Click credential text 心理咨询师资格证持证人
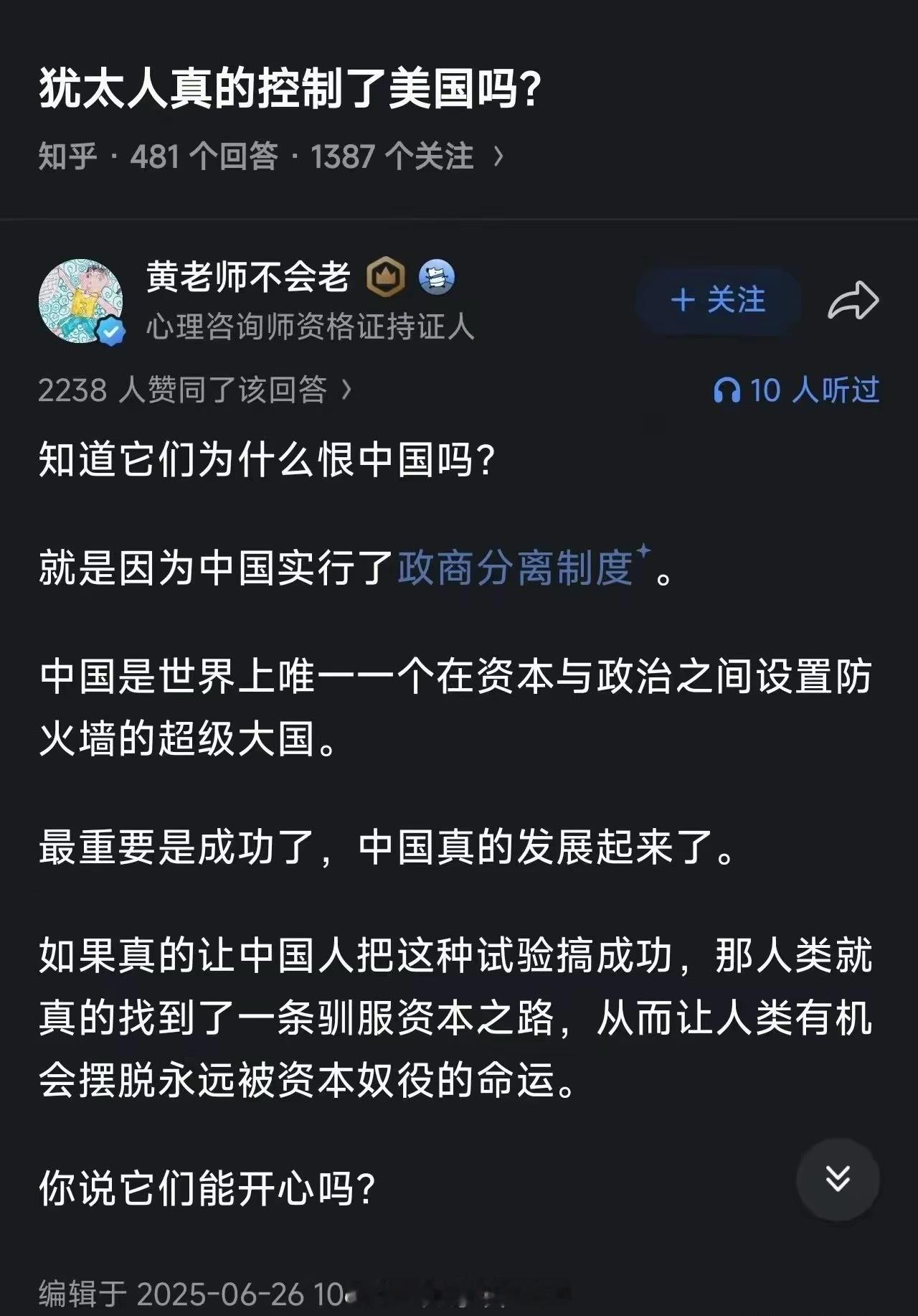The width and height of the screenshot is (918, 1316). (308, 329)
